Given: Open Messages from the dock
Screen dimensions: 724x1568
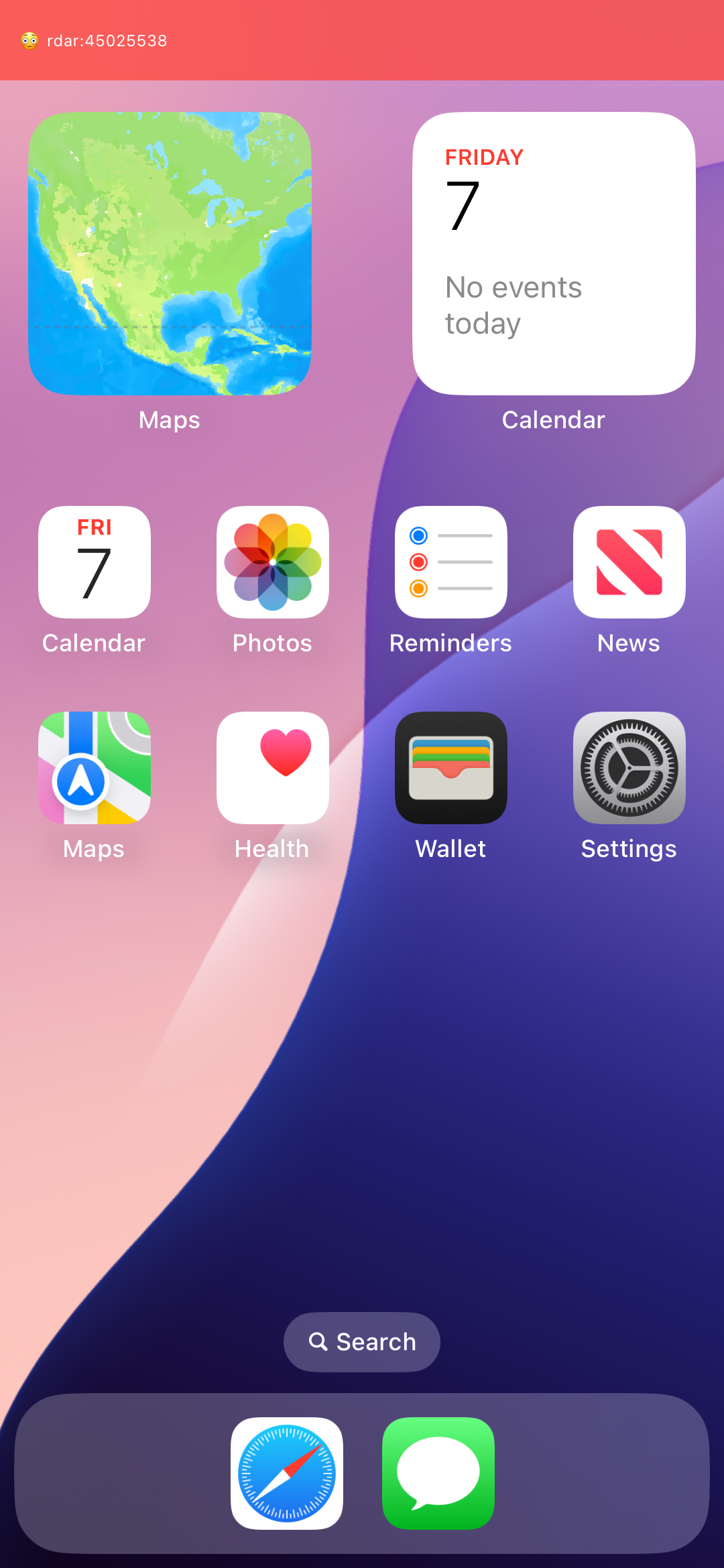Looking at the screenshot, I should [x=438, y=1474].
